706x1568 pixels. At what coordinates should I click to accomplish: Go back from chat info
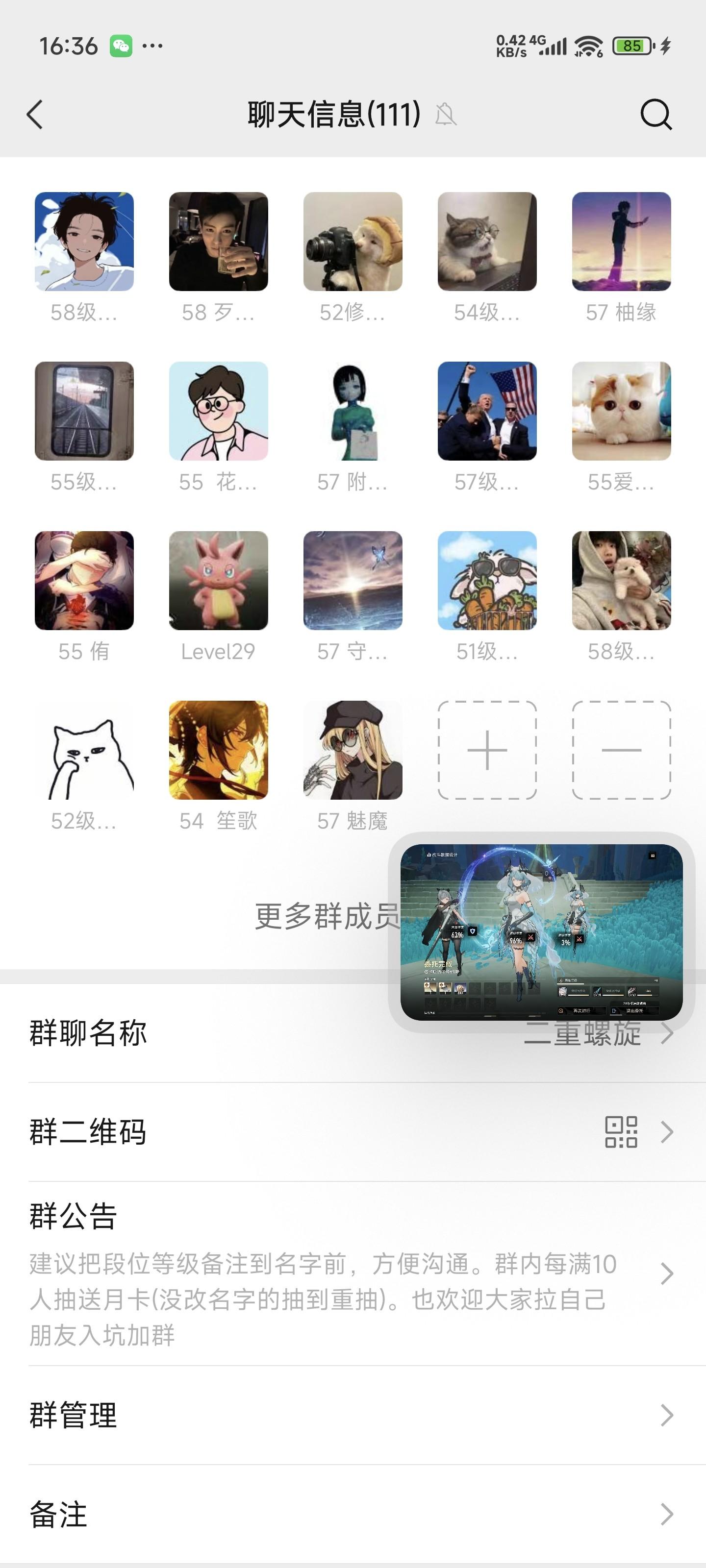click(35, 115)
